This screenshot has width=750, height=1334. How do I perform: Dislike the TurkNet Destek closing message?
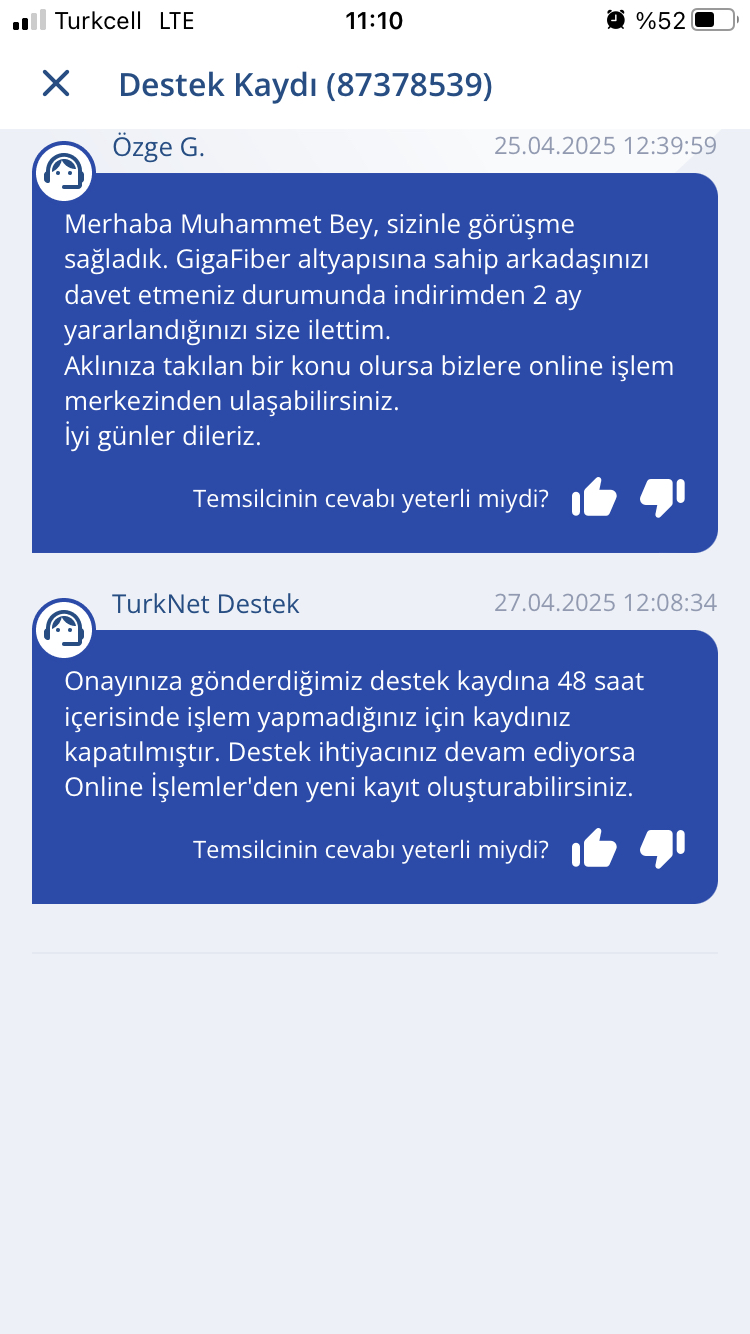coord(662,848)
